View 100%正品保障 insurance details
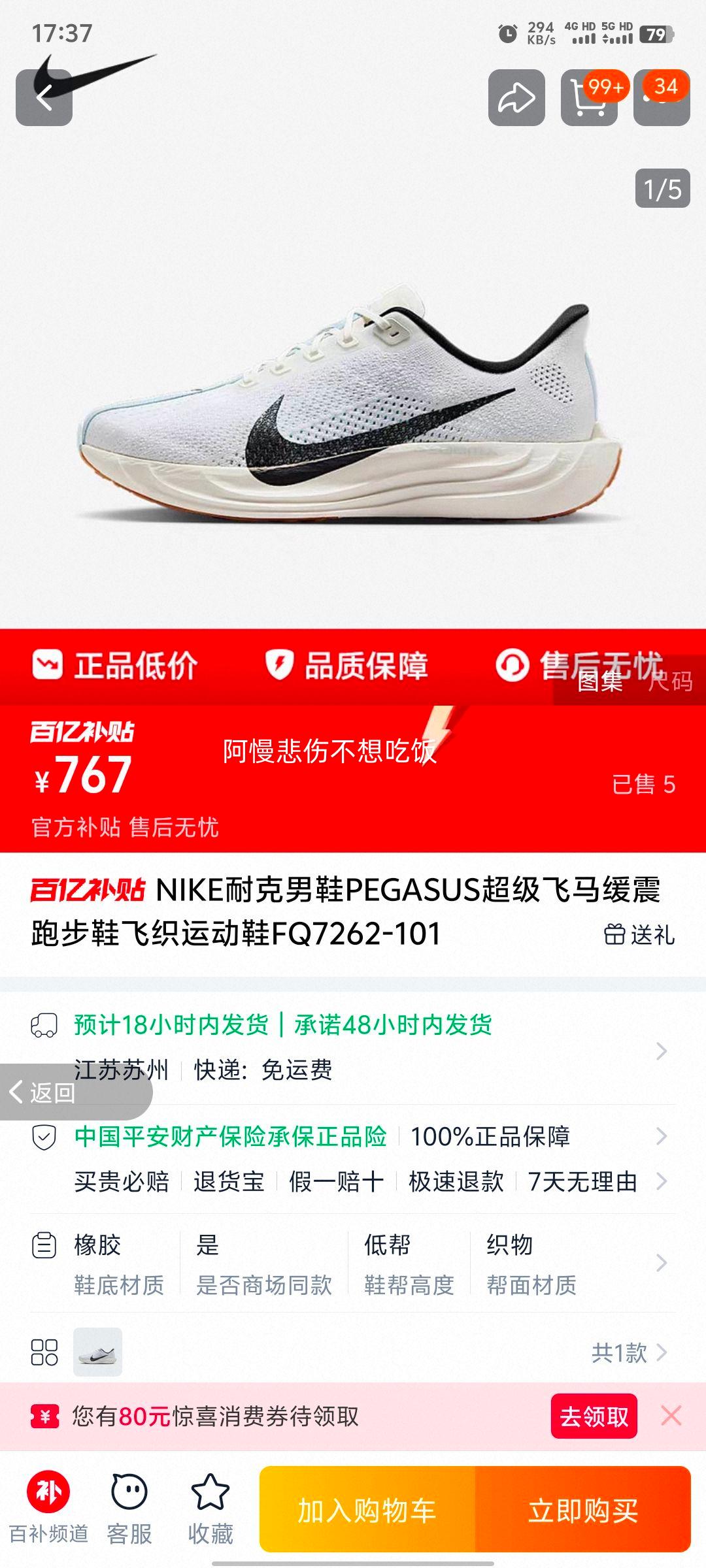Viewport: 706px width, 1568px height. [490, 1137]
